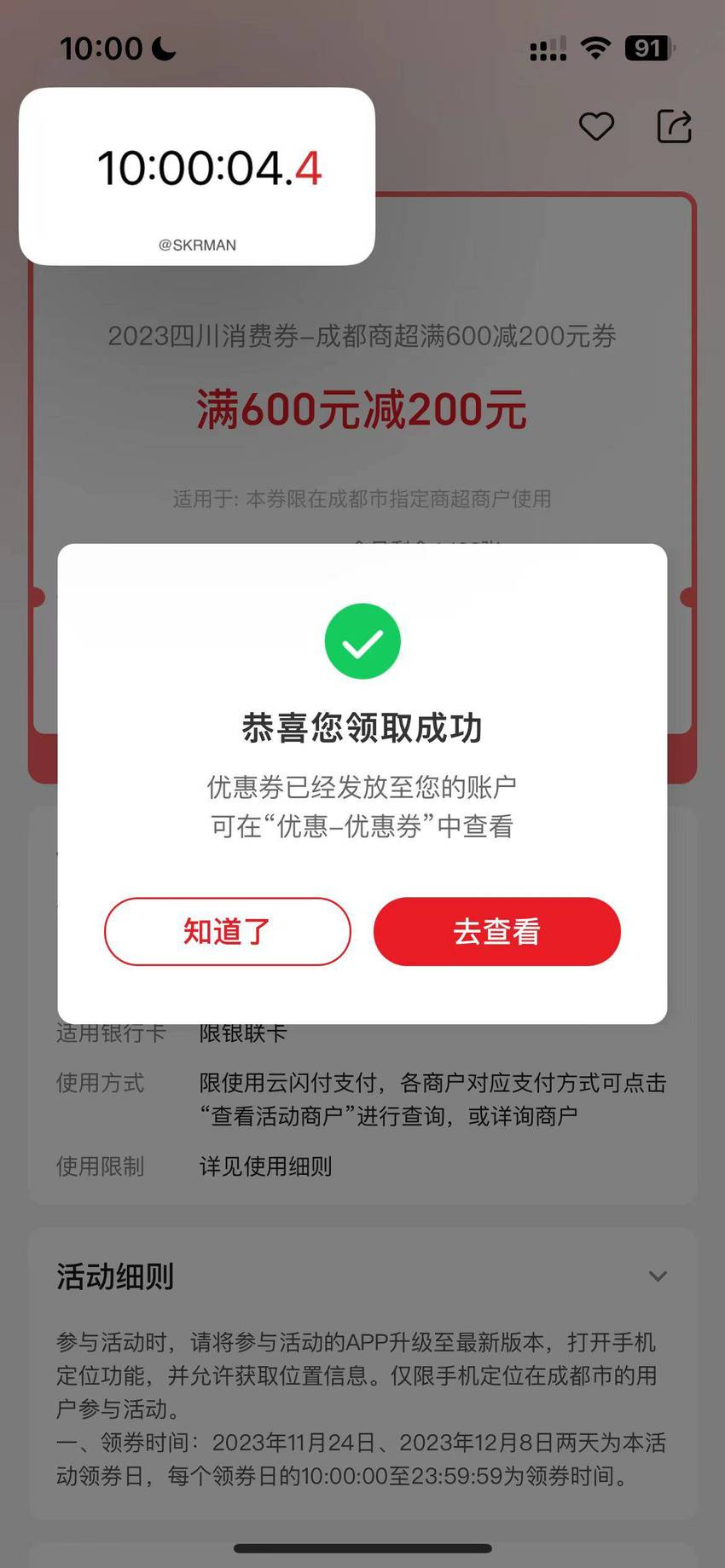The height and width of the screenshot is (1568, 725).
Task: Tap 去查看 to view the coupon
Action: (496, 931)
